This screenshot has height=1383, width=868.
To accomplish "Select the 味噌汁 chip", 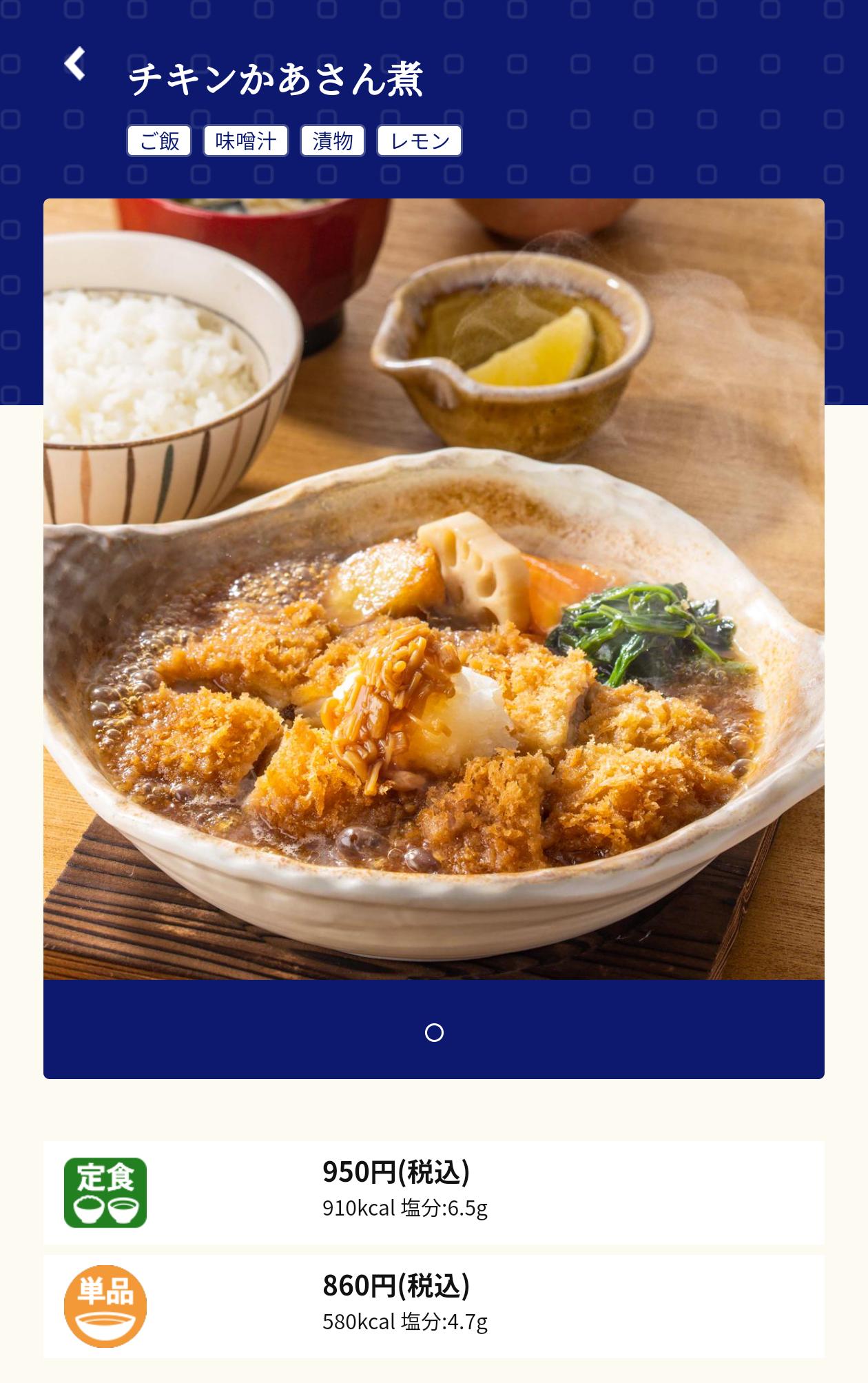I will [246, 141].
